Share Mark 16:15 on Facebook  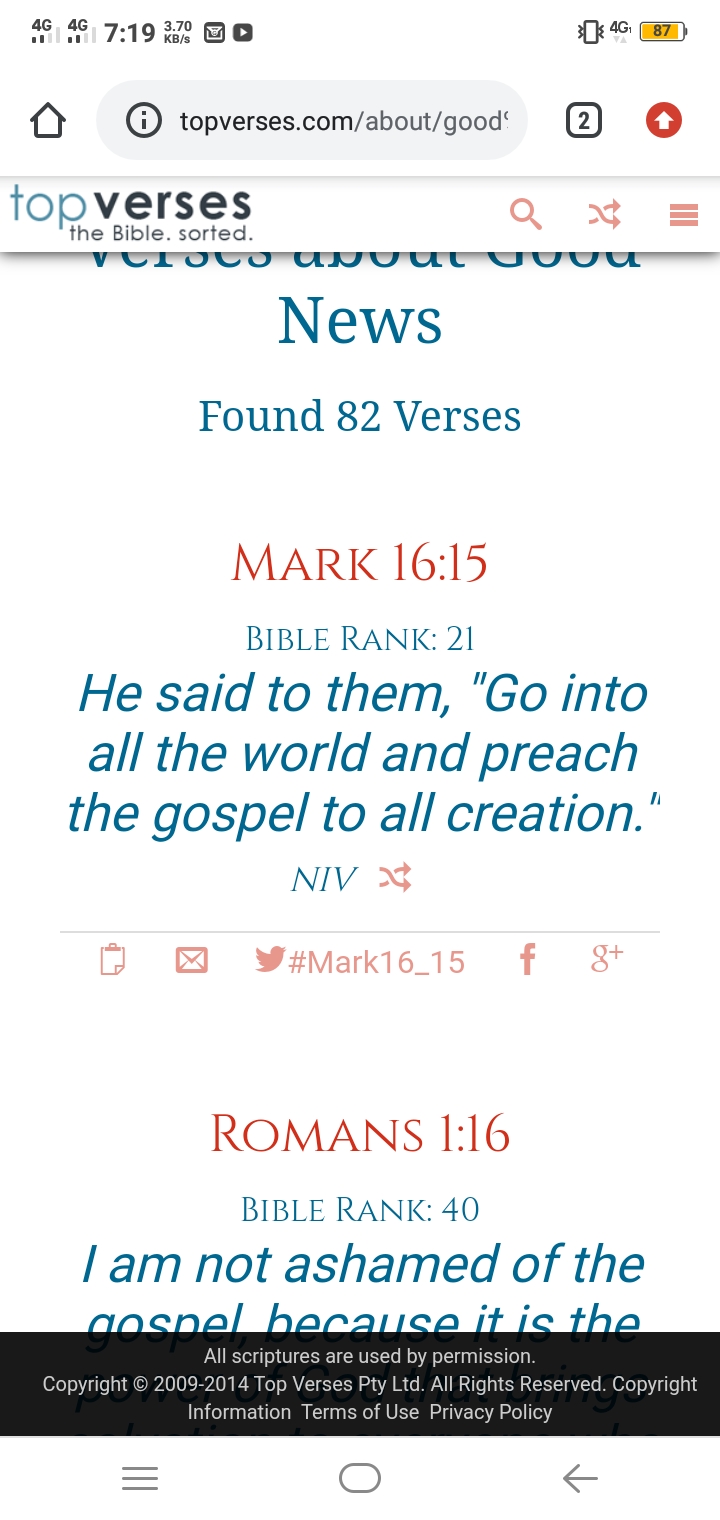click(528, 960)
